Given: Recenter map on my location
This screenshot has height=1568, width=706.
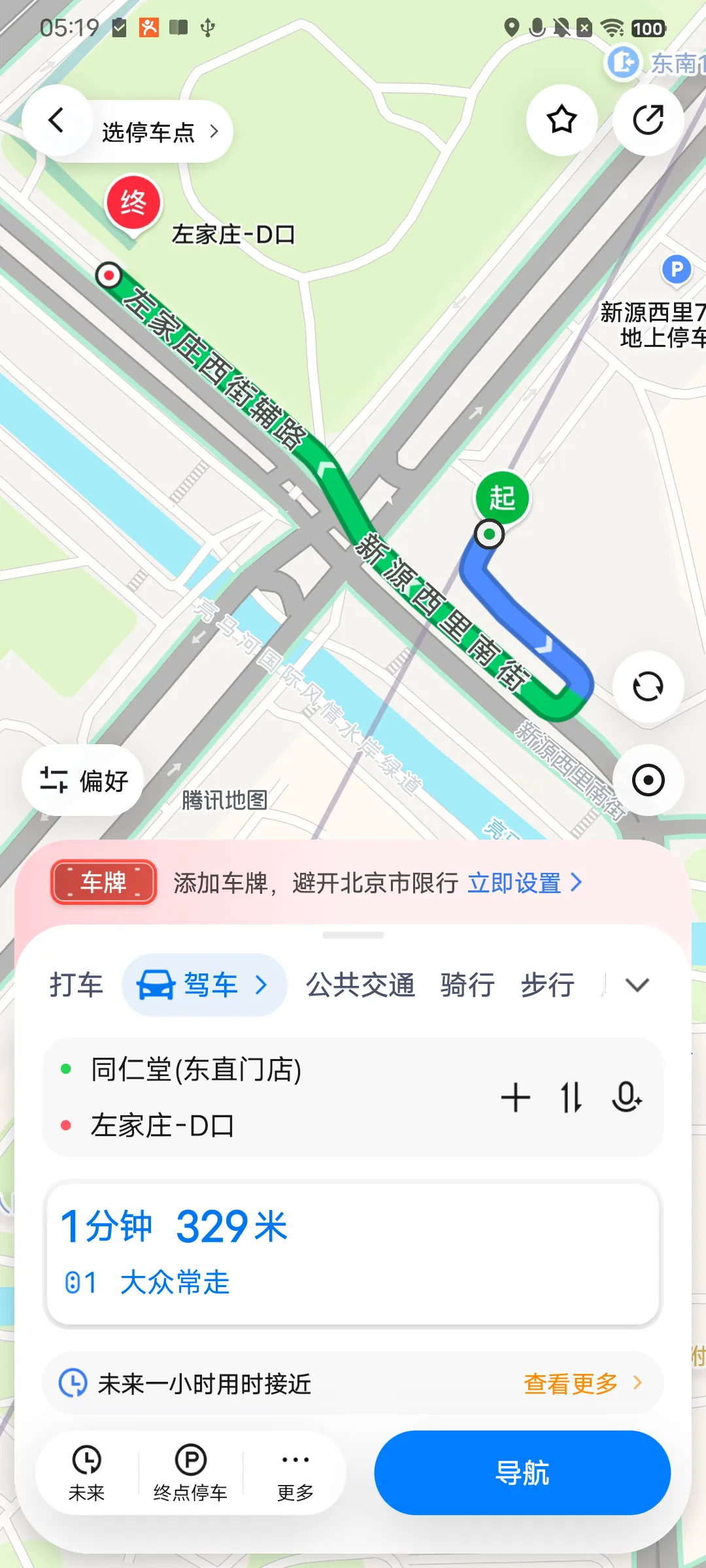Looking at the screenshot, I should point(648,780).
